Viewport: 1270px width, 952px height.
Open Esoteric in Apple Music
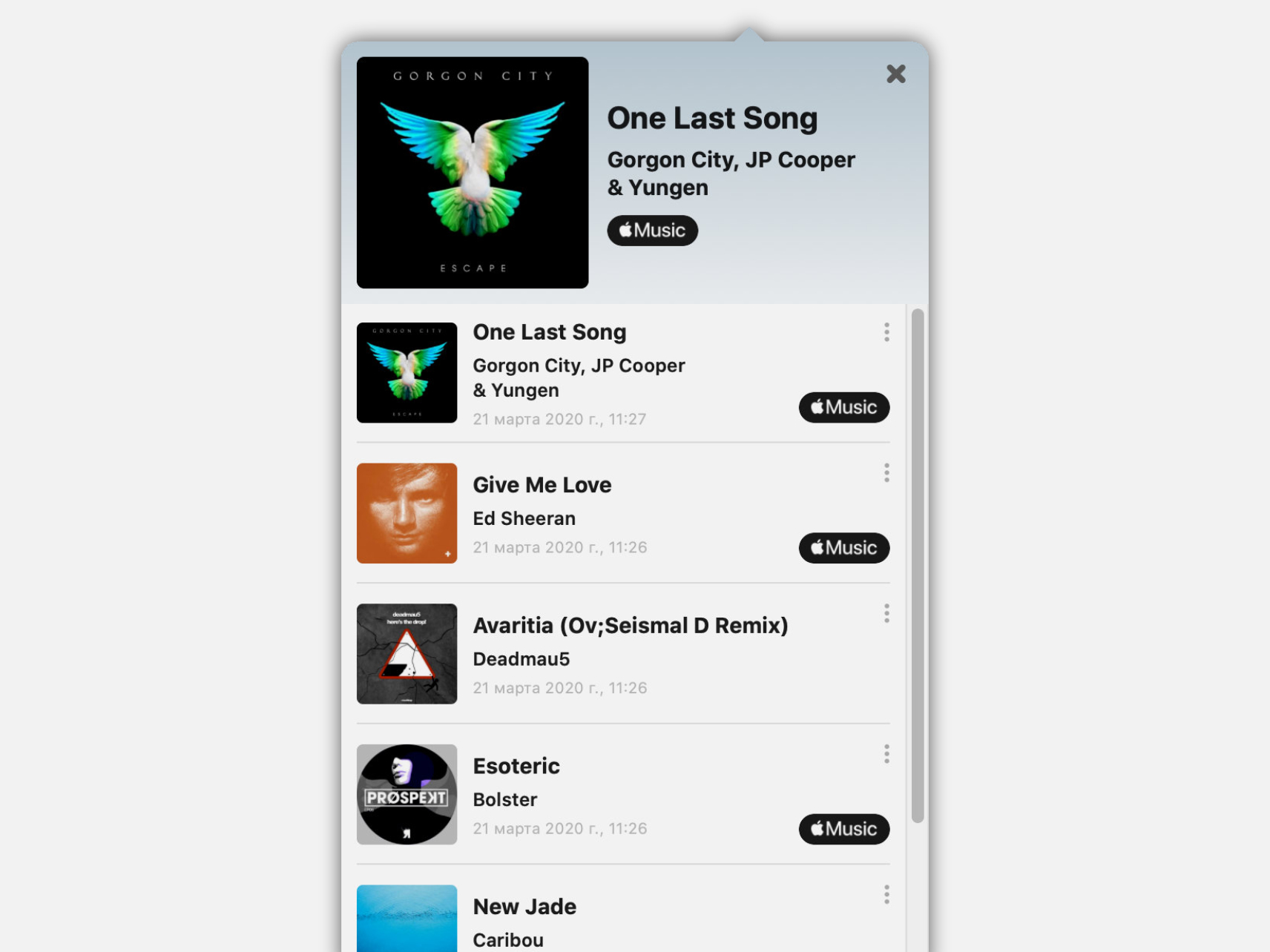click(x=843, y=829)
